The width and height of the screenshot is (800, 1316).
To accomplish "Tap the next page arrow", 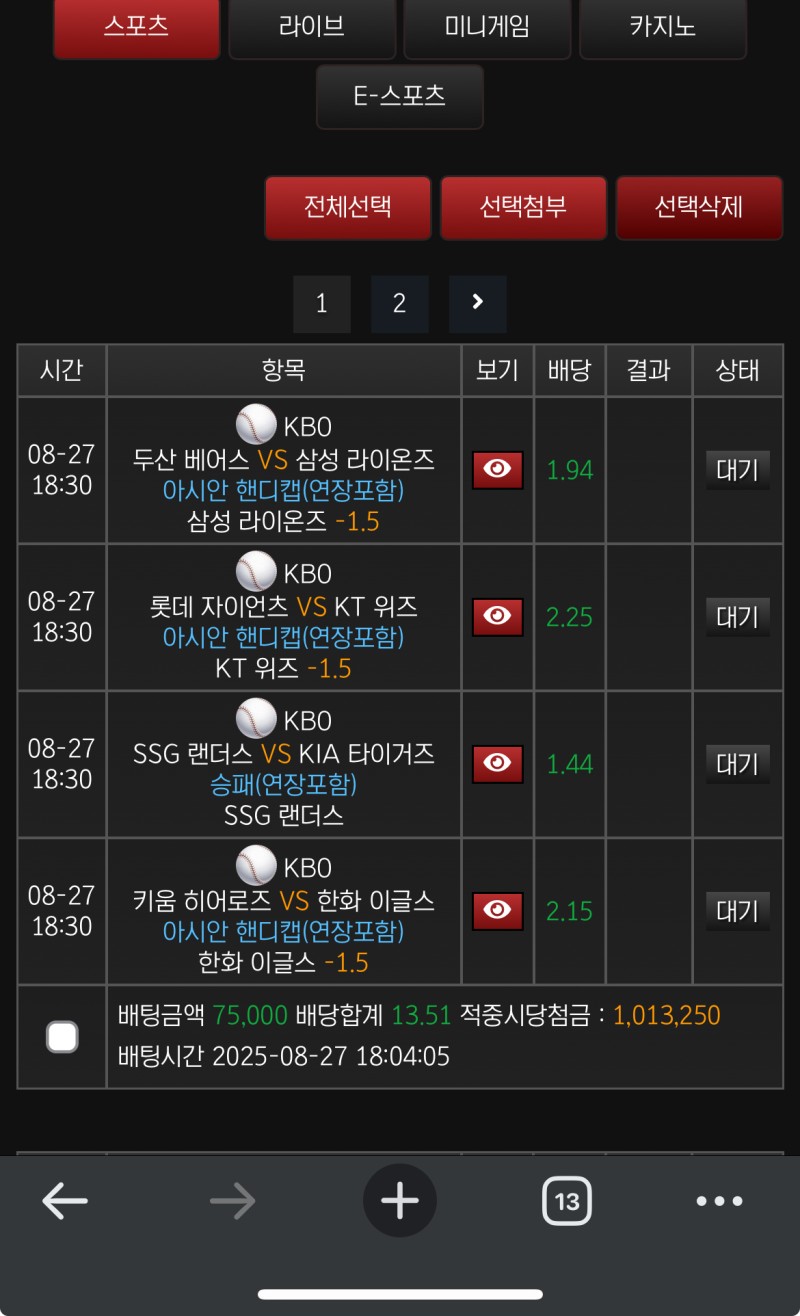I will click(478, 304).
